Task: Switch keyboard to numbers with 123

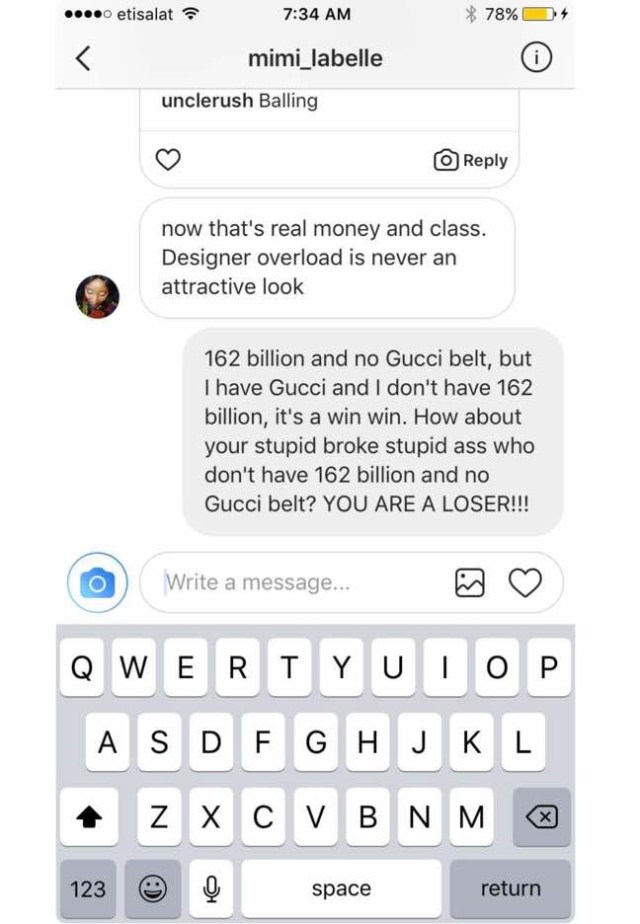Action: [88, 888]
